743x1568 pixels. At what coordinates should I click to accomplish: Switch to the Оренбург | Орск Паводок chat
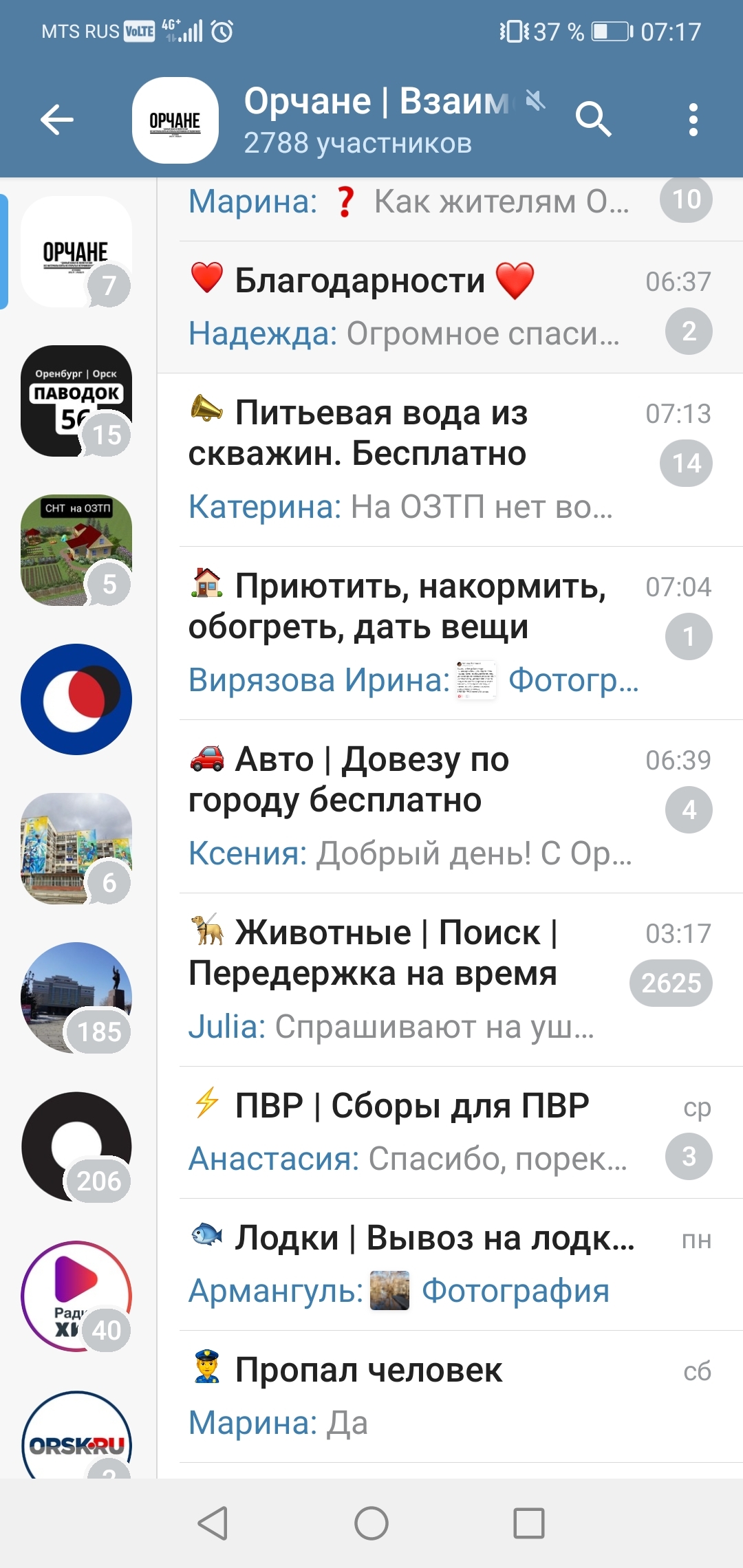[x=76, y=401]
